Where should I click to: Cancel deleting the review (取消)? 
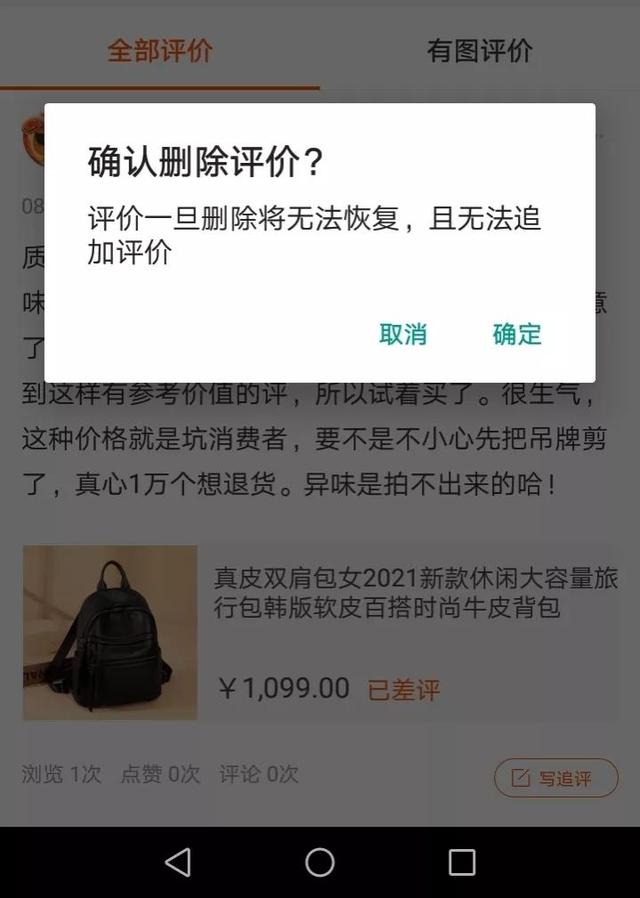click(x=403, y=334)
